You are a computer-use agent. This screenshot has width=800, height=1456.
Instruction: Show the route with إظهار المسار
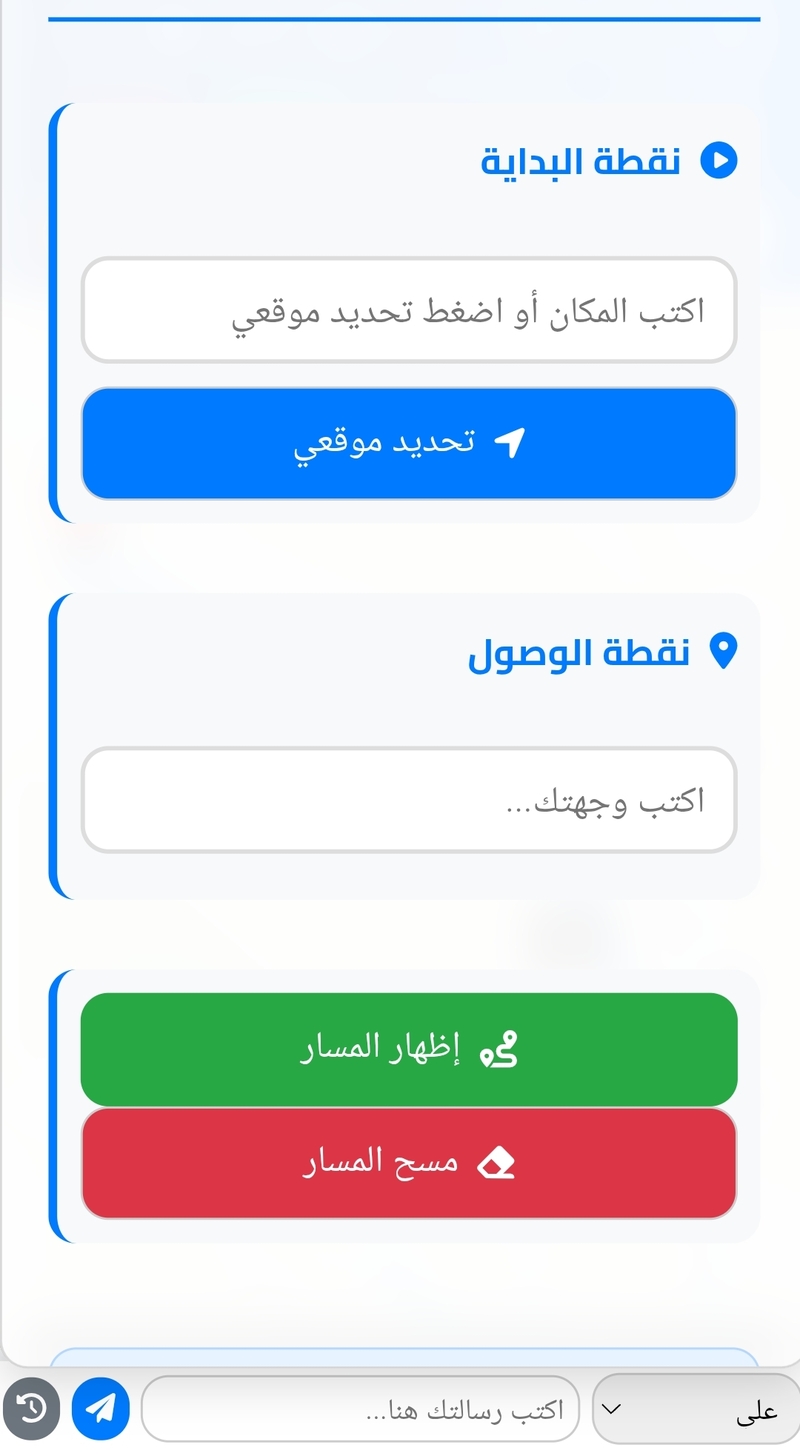pyautogui.click(x=408, y=1049)
